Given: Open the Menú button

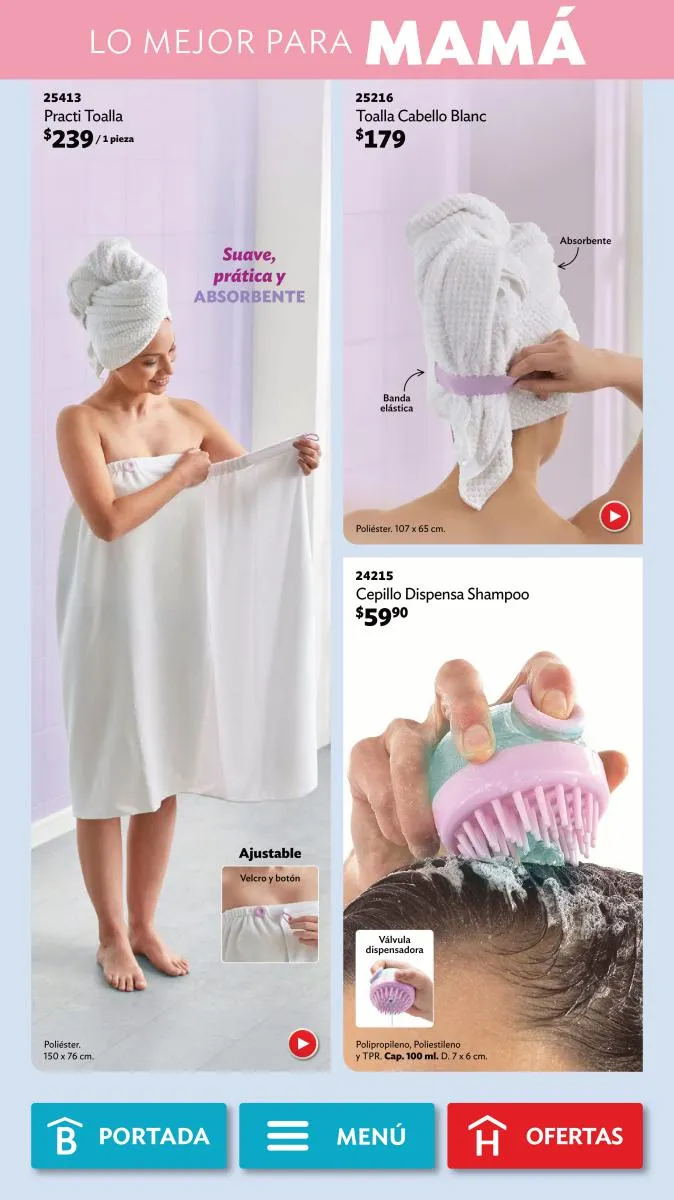Looking at the screenshot, I should pyautogui.click(x=337, y=1136).
